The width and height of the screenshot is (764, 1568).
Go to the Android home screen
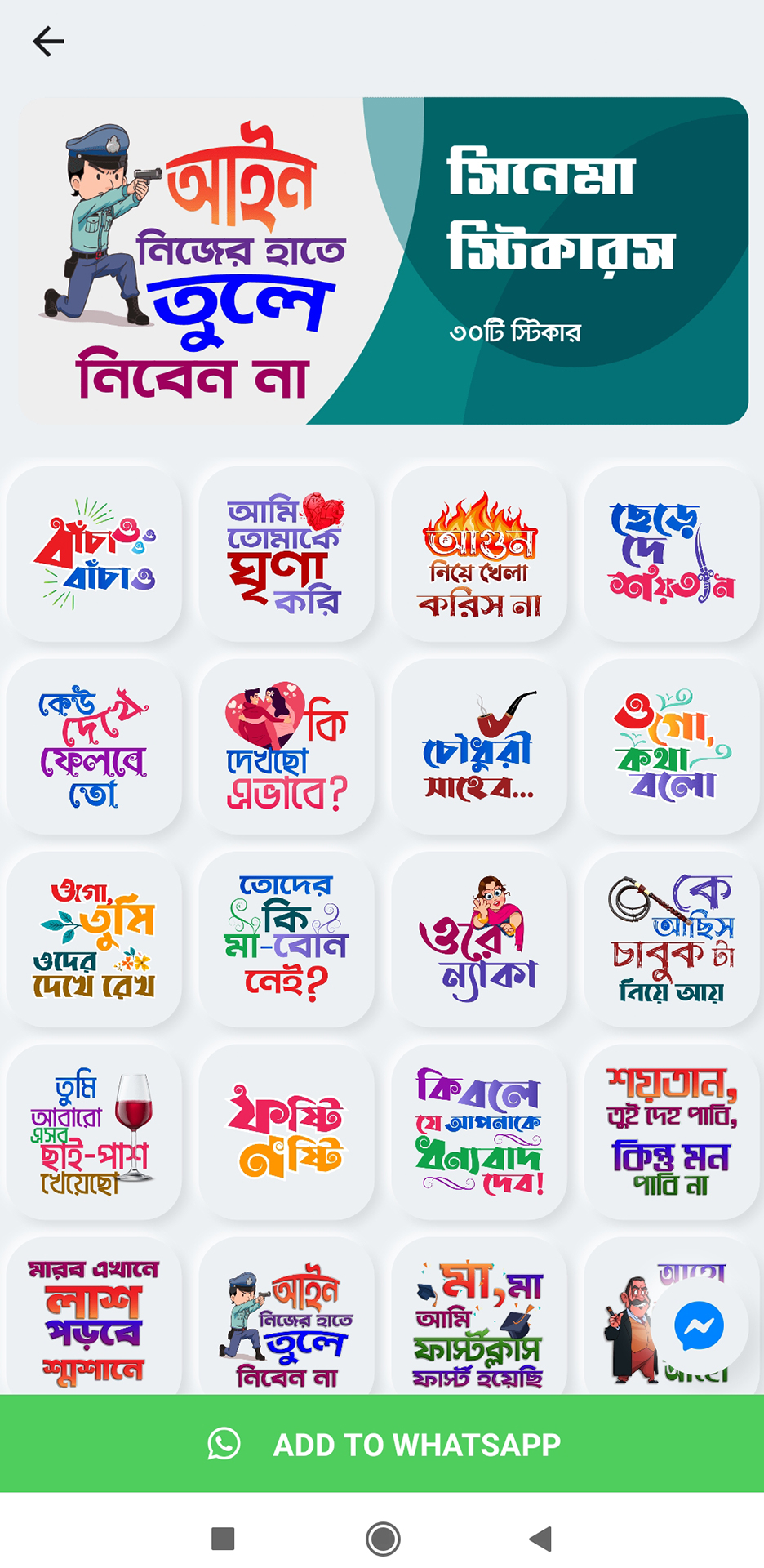point(383,1539)
